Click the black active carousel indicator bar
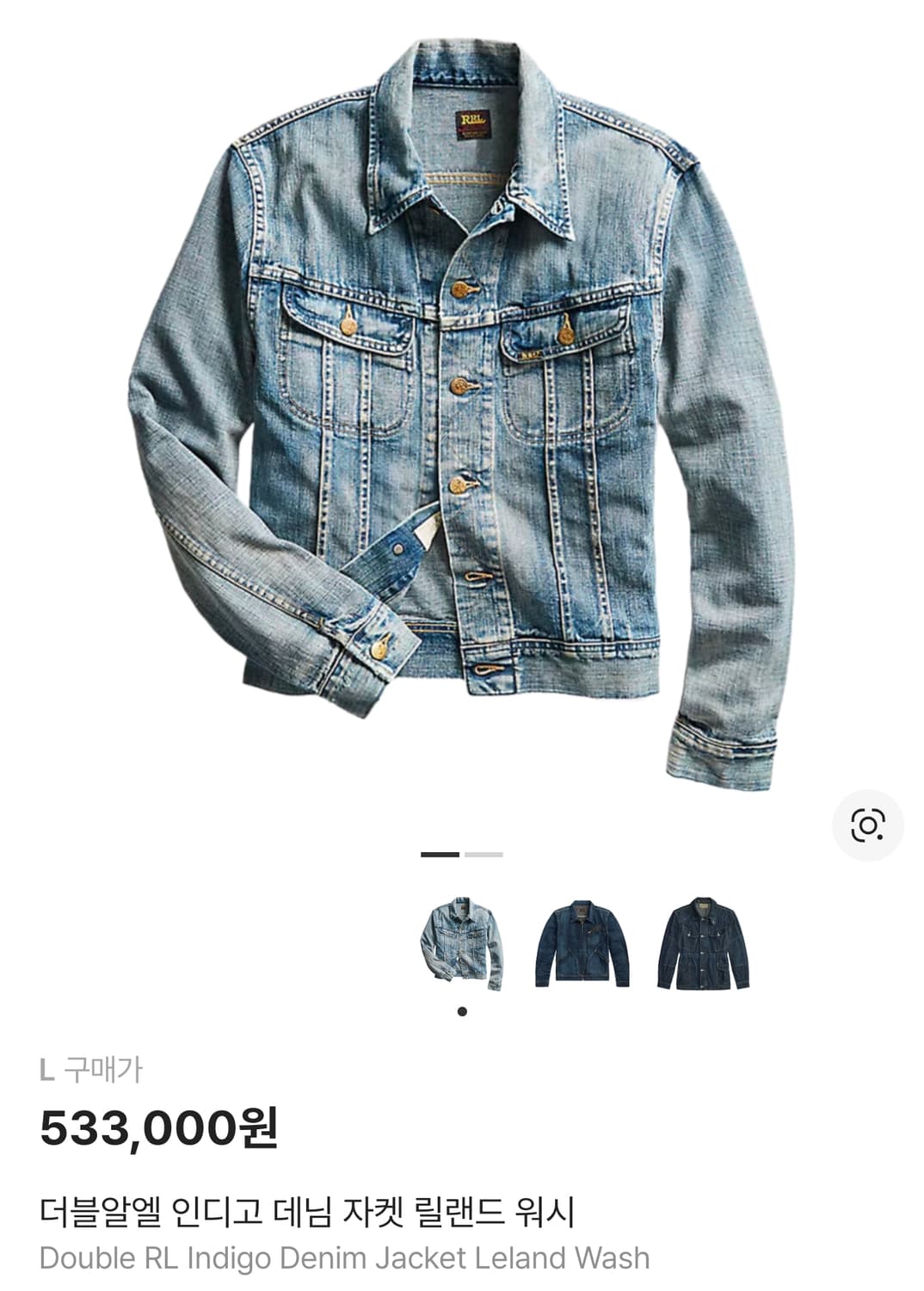This screenshot has height=1291, width=924. (440, 855)
